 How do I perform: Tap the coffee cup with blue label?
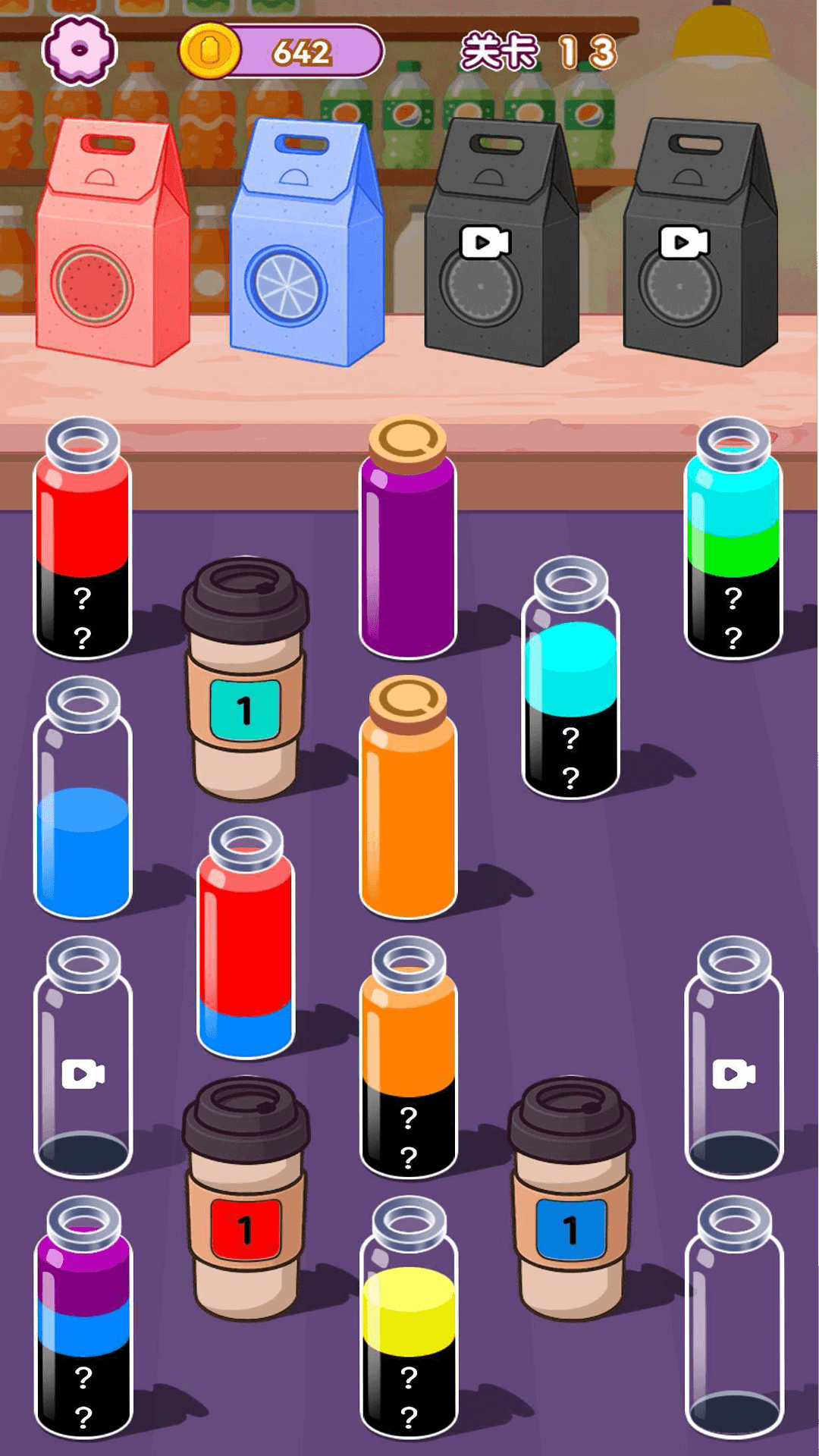(570, 1198)
